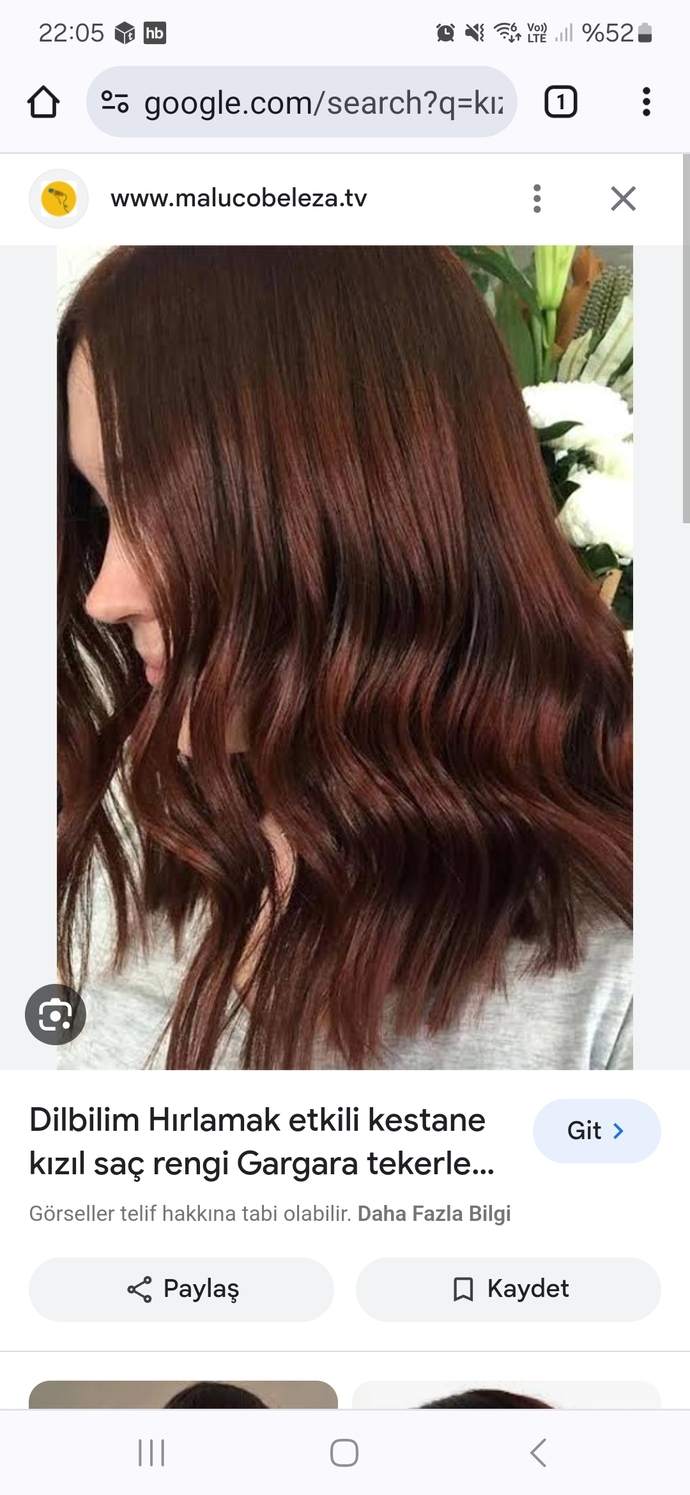Image resolution: width=690 pixels, height=1495 pixels.
Task: Go back using the system back button
Action: [538, 1453]
